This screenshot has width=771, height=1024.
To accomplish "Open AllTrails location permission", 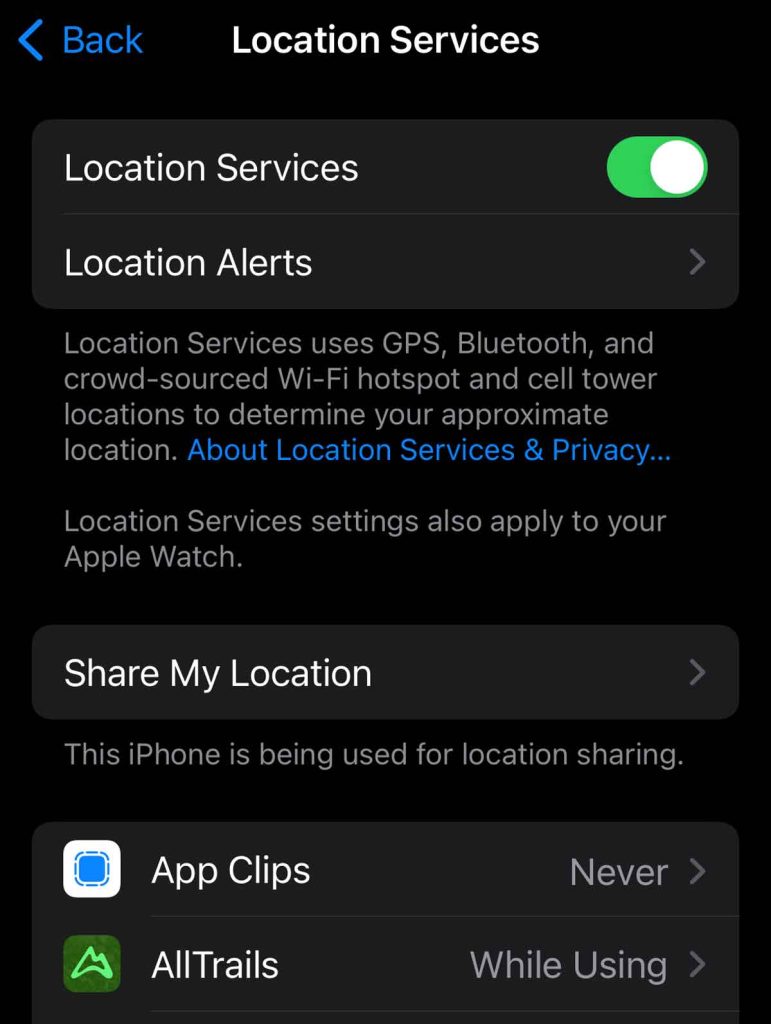I will pyautogui.click(x=385, y=965).
